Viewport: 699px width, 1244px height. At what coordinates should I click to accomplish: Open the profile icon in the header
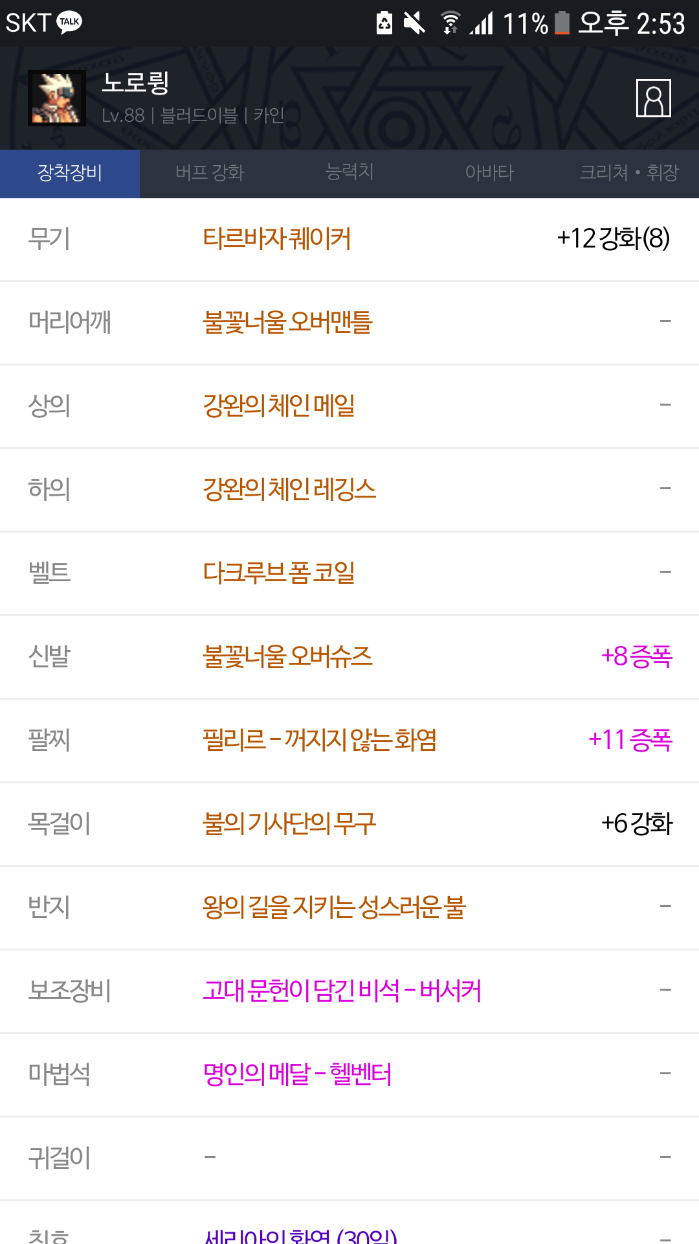click(x=653, y=98)
